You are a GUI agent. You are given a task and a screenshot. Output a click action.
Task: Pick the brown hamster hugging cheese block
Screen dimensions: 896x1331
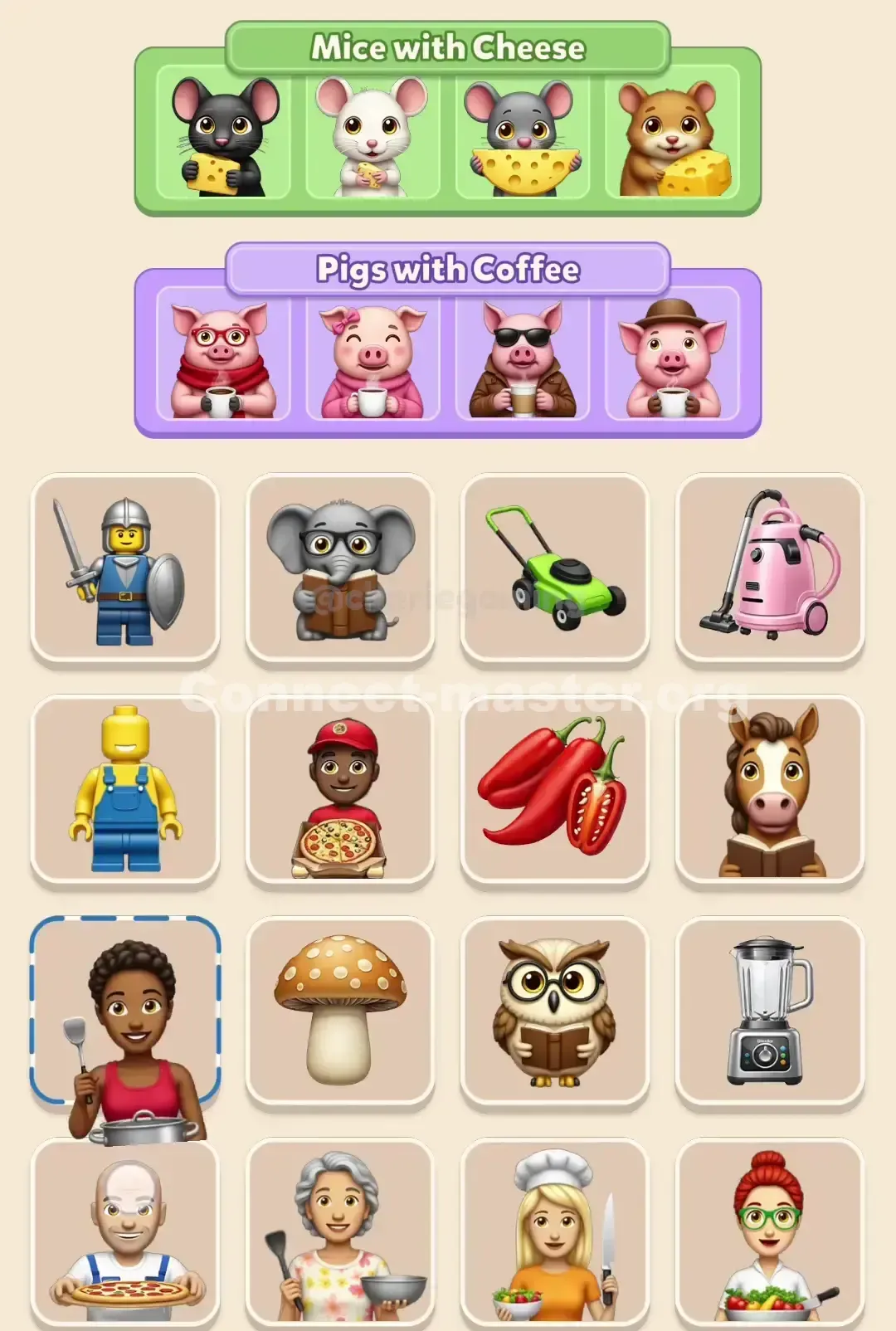pos(672,137)
